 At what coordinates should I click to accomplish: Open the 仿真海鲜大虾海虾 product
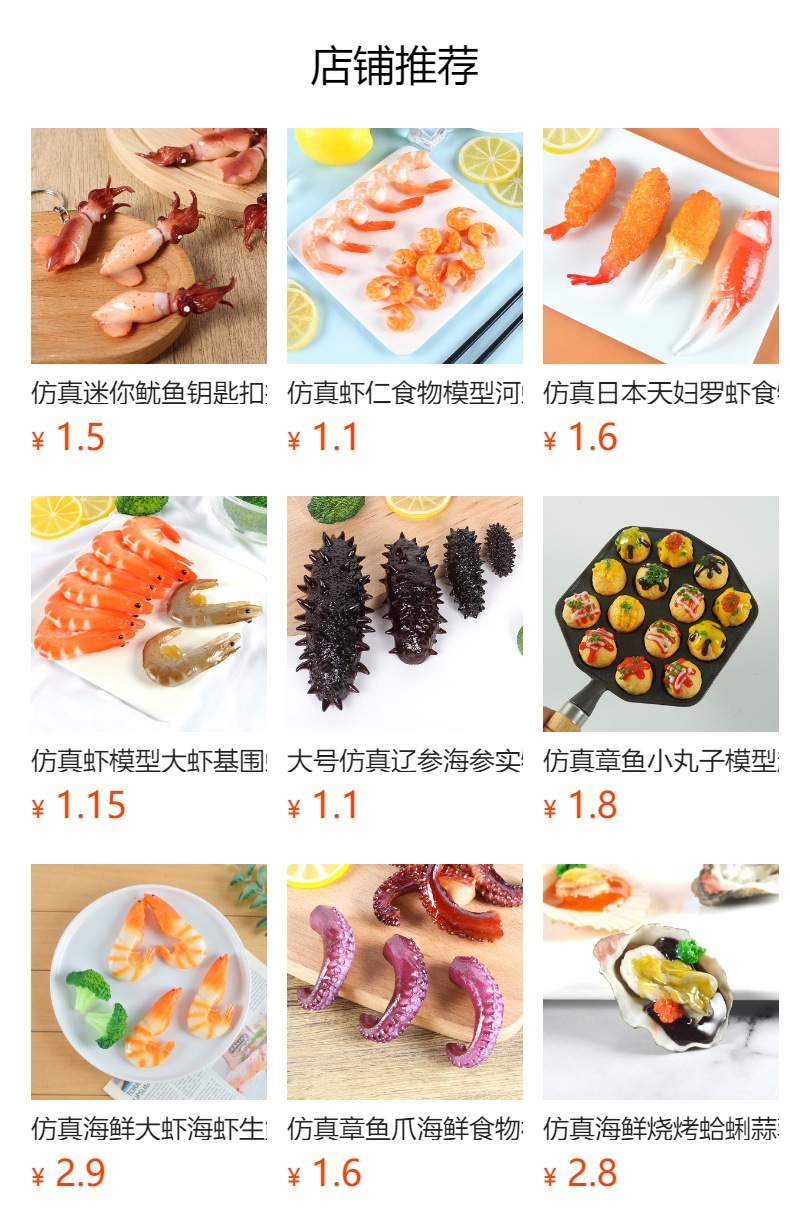[148, 982]
